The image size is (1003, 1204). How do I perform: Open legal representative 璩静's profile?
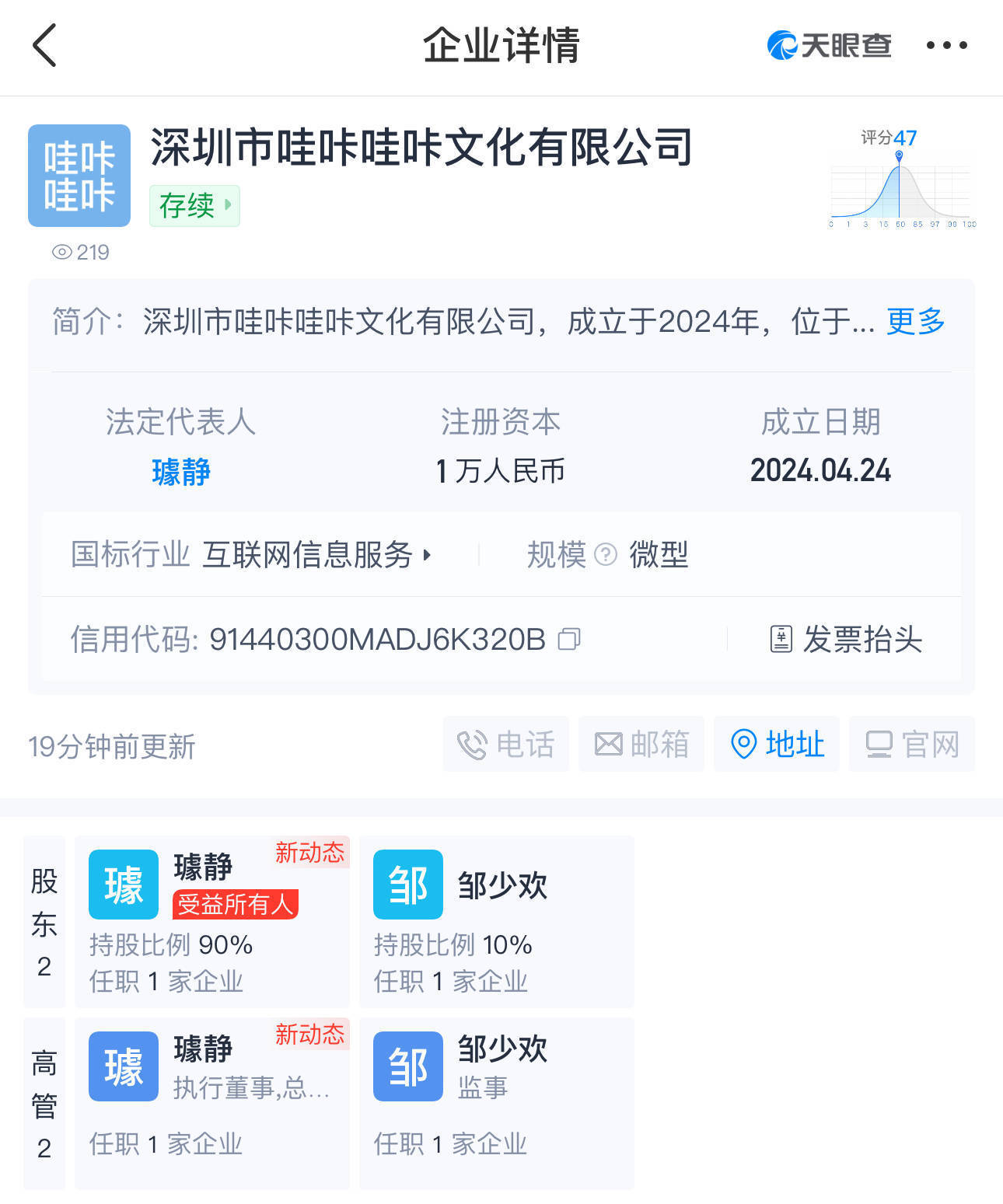181,472
